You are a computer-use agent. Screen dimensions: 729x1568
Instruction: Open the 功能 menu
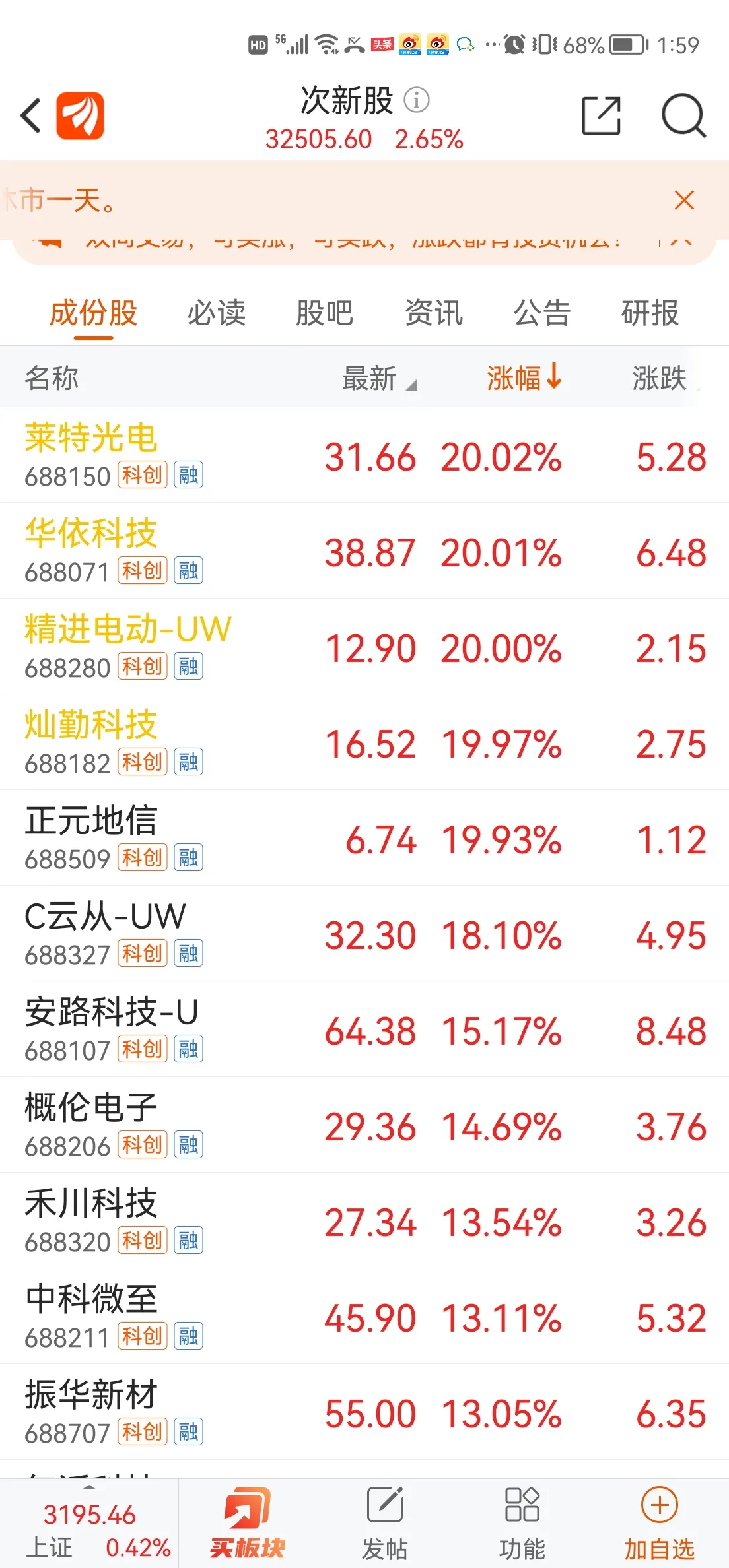click(522, 1522)
